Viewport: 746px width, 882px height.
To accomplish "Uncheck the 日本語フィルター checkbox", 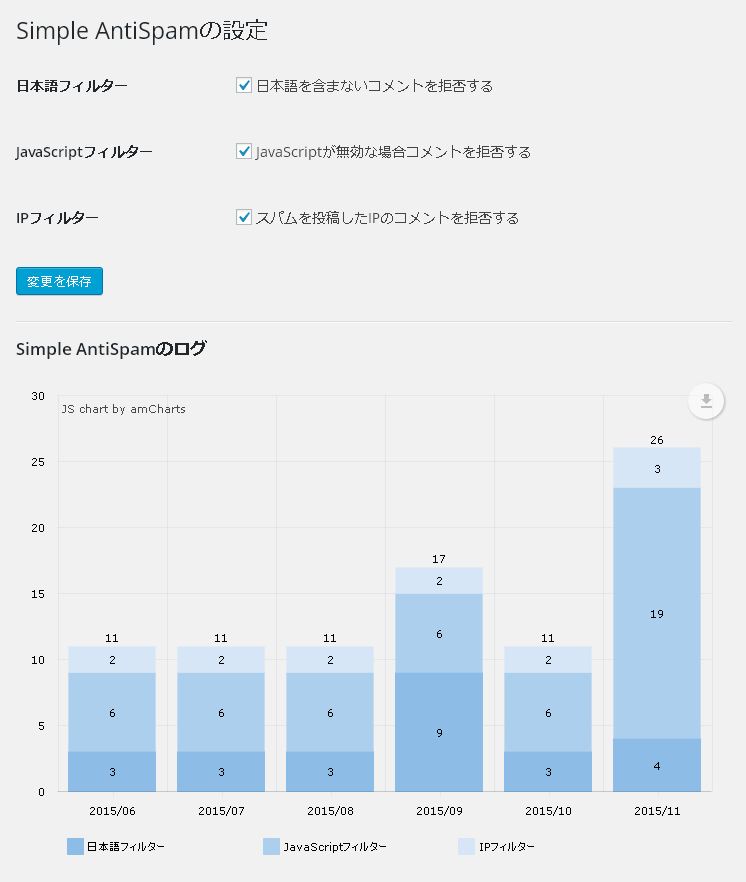I will [244, 86].
